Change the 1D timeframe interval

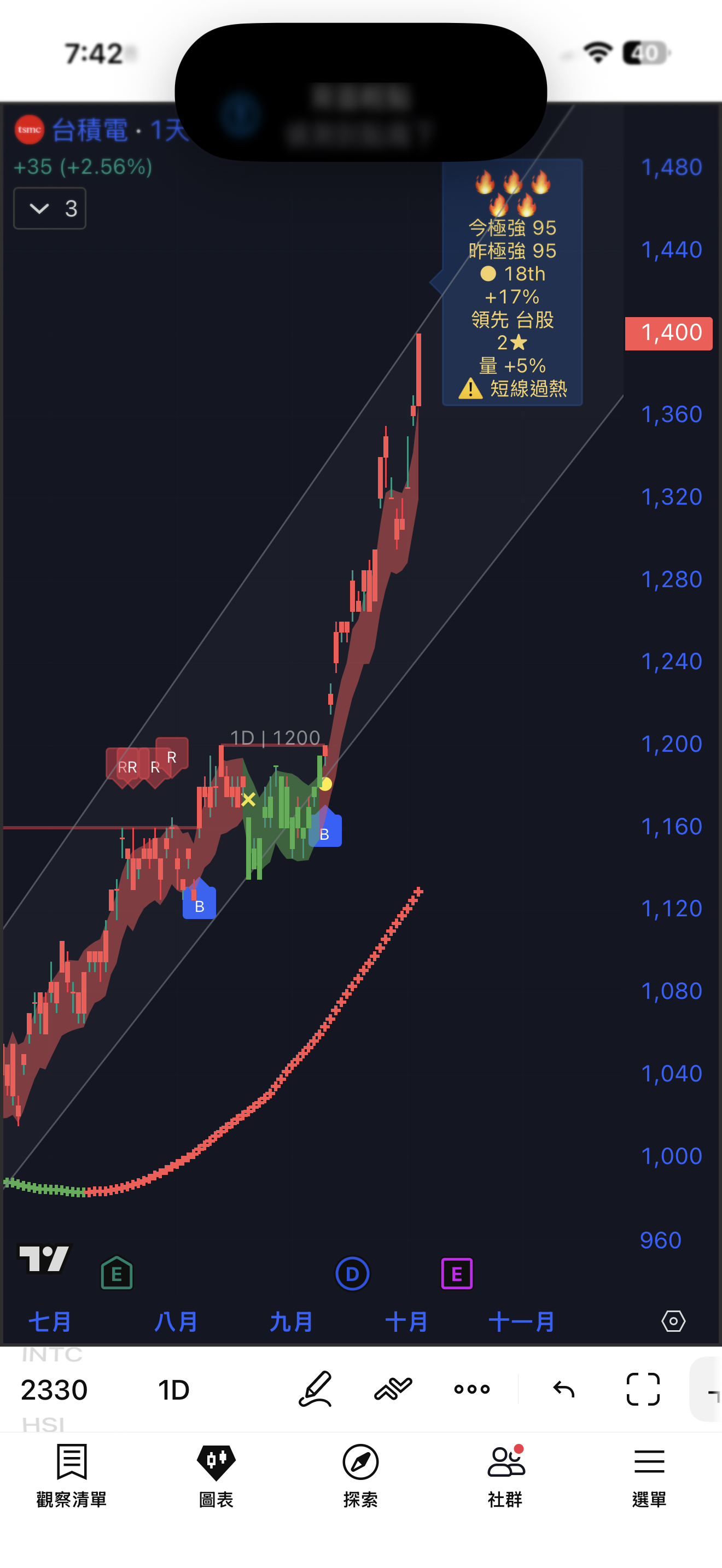pos(173,1390)
